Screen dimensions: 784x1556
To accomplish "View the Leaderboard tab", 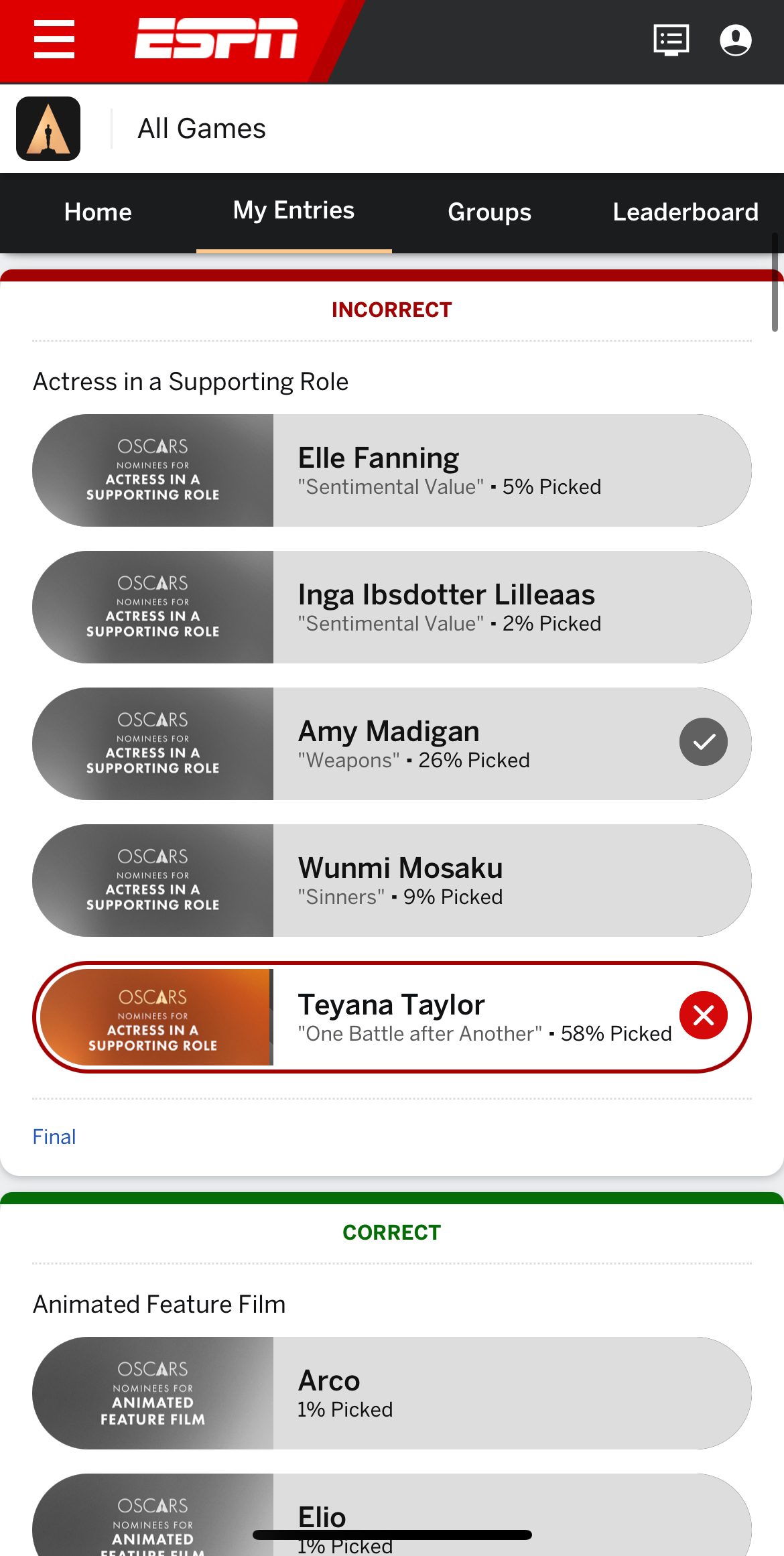I will click(x=685, y=212).
